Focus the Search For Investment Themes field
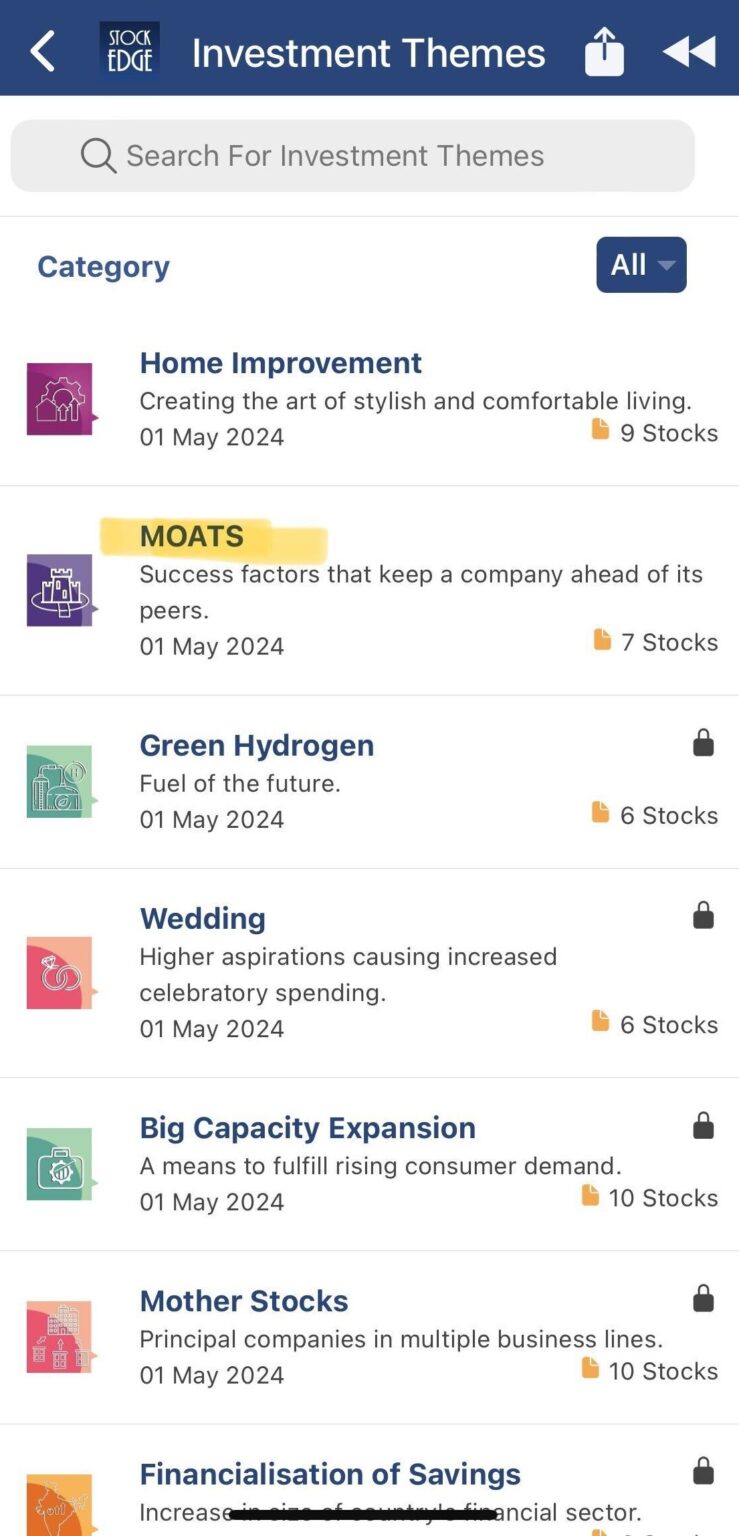The width and height of the screenshot is (739, 1536). pos(352,156)
